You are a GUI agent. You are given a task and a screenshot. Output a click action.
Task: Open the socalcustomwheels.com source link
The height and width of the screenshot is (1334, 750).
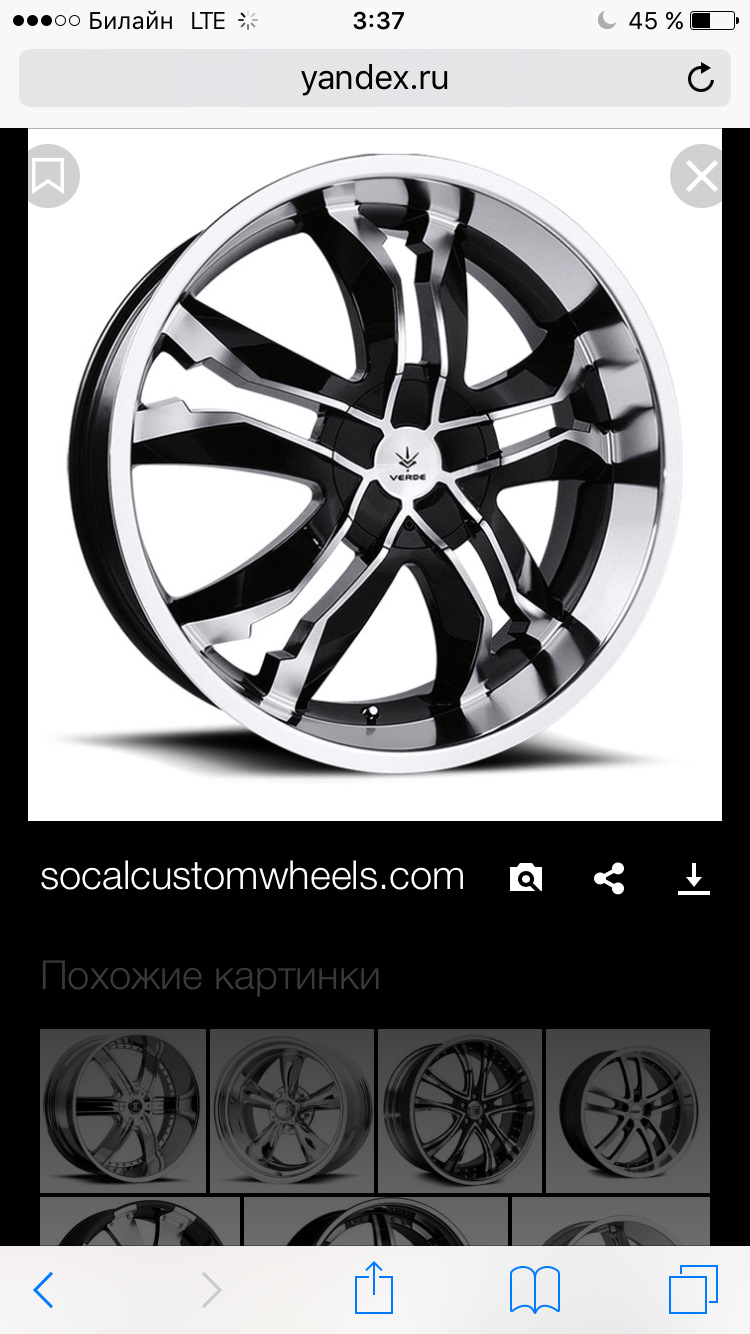(x=252, y=876)
